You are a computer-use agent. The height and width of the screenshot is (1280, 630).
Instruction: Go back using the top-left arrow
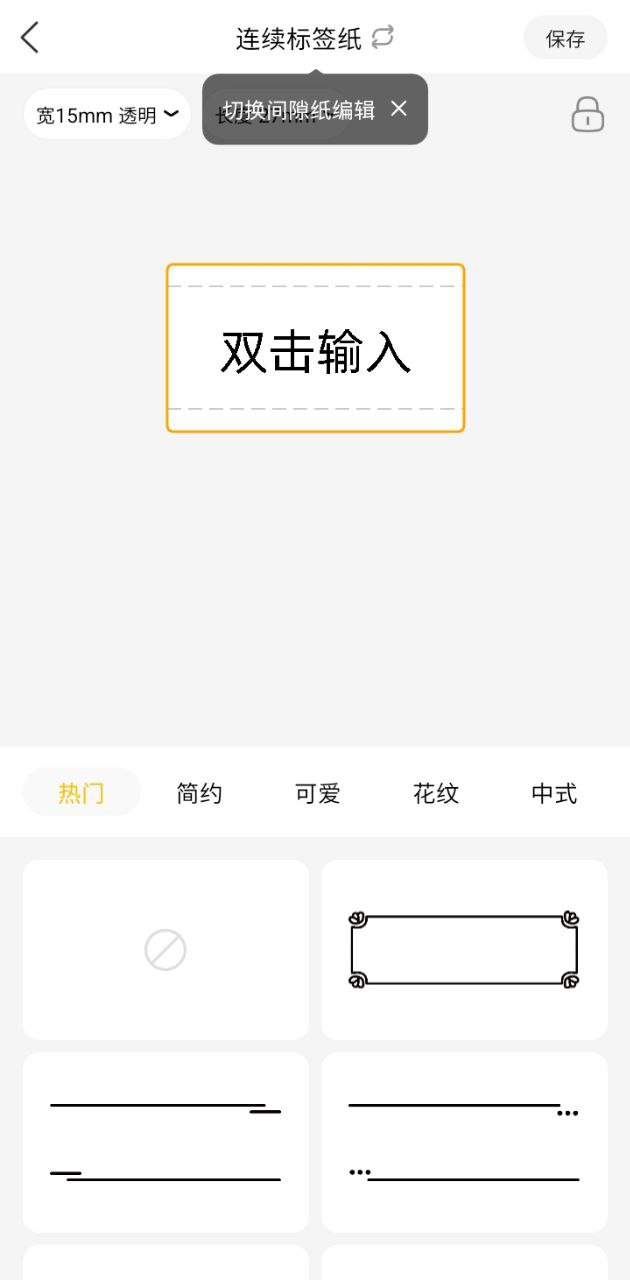[30, 38]
